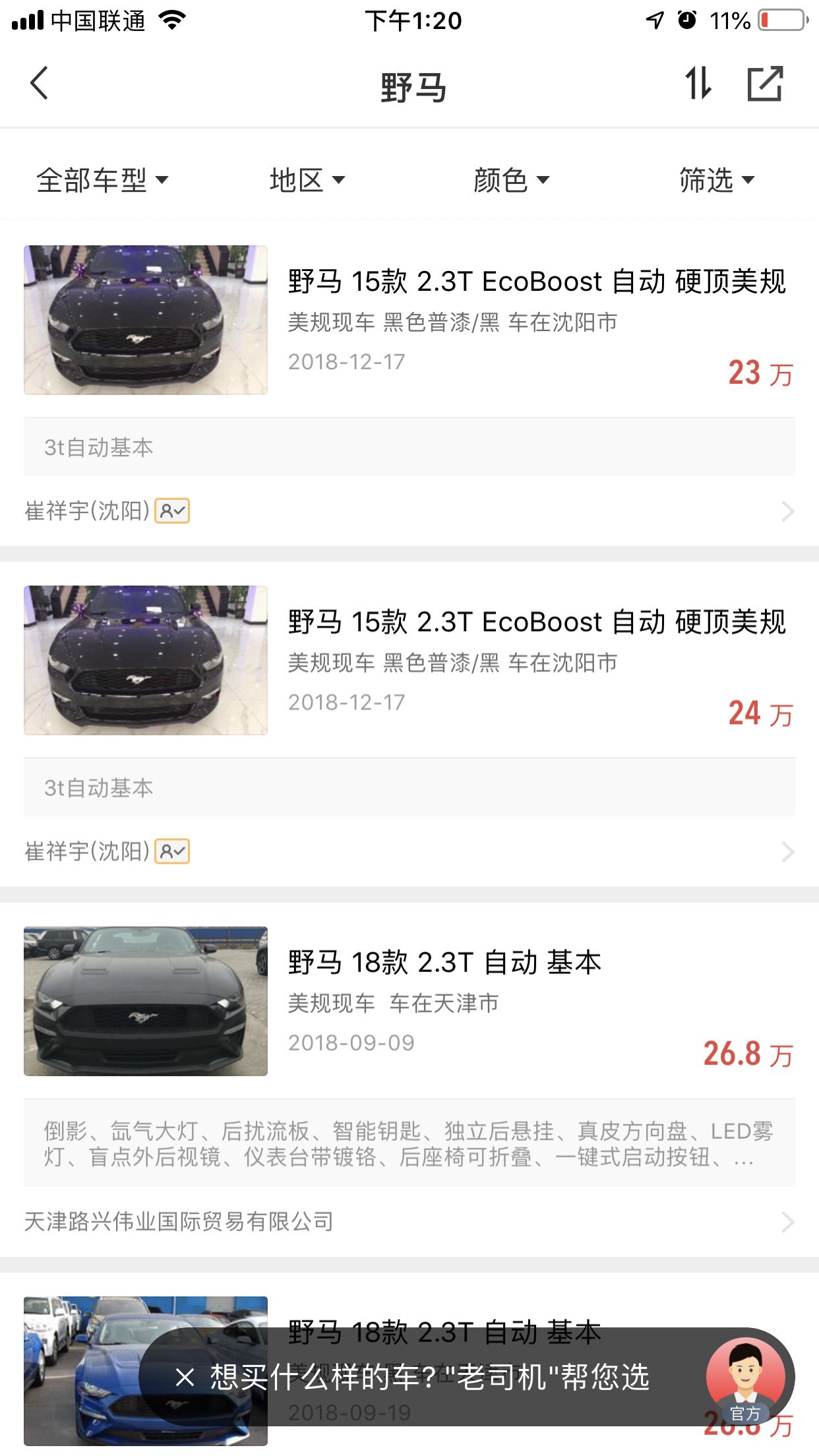Open the 23万 野马 15款 EcoBoost listing
This screenshot has width=819, height=1456.
(409, 320)
